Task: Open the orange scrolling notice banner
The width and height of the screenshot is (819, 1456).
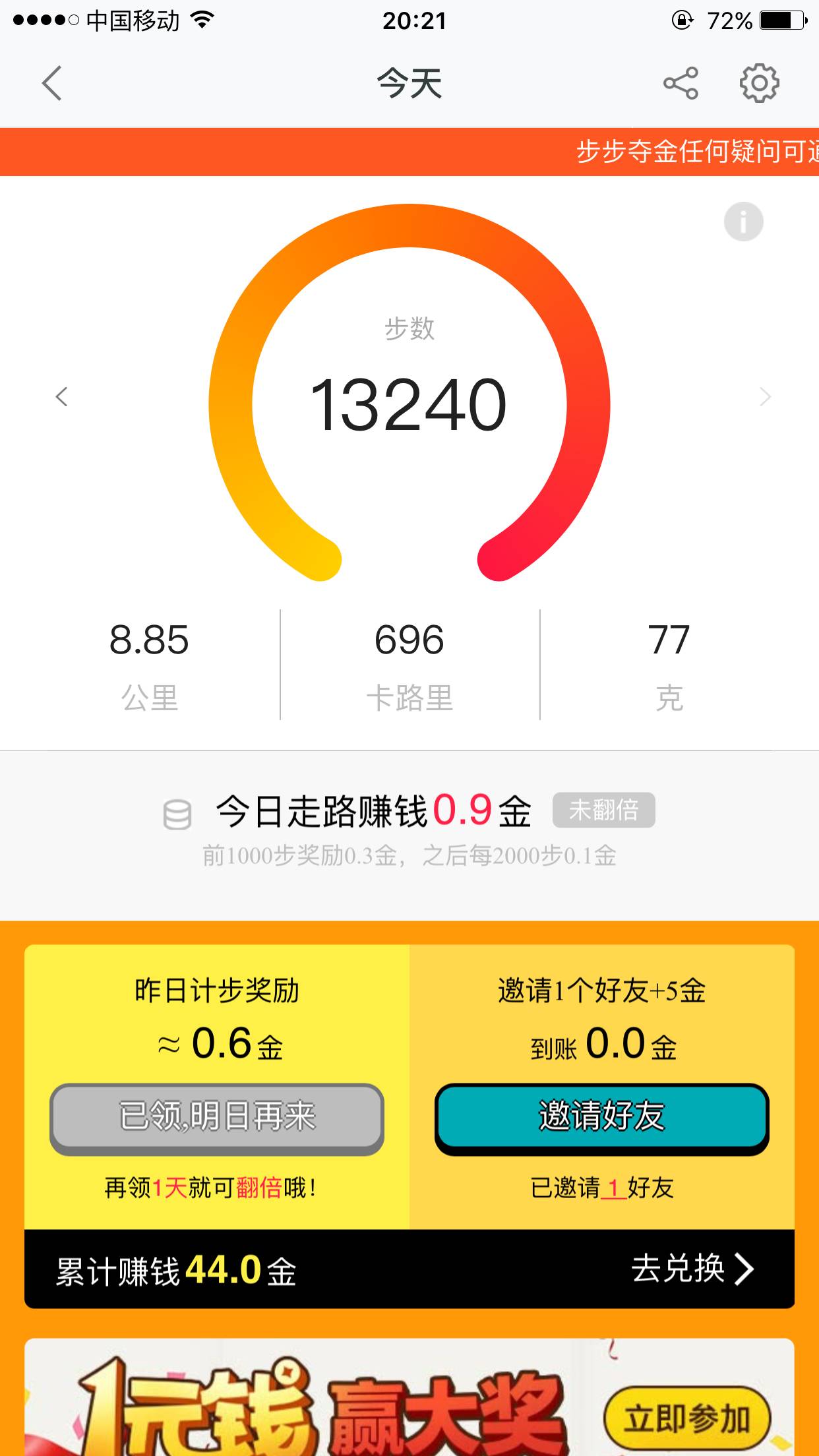Action: pos(409,152)
